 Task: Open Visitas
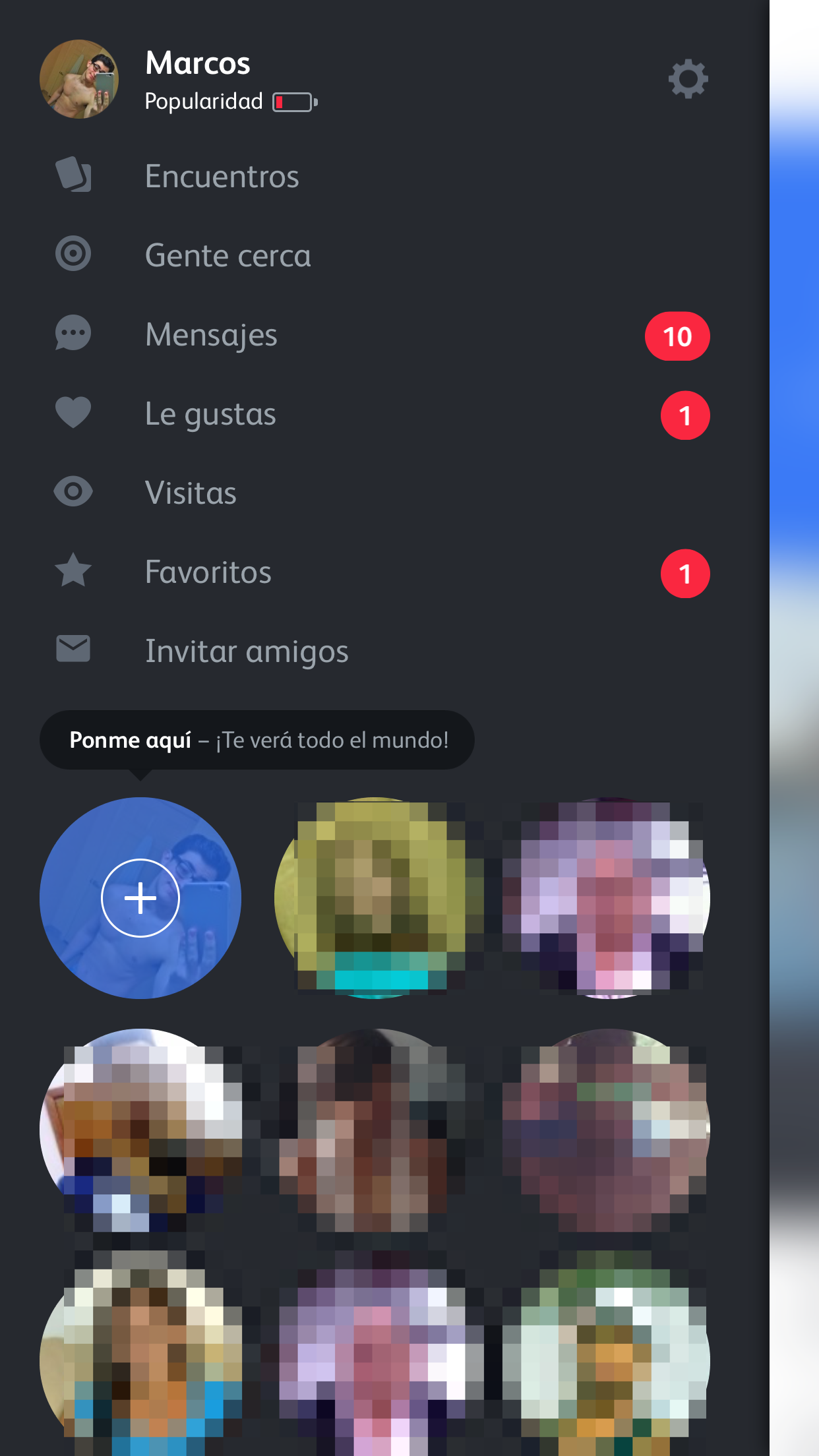[191, 493]
